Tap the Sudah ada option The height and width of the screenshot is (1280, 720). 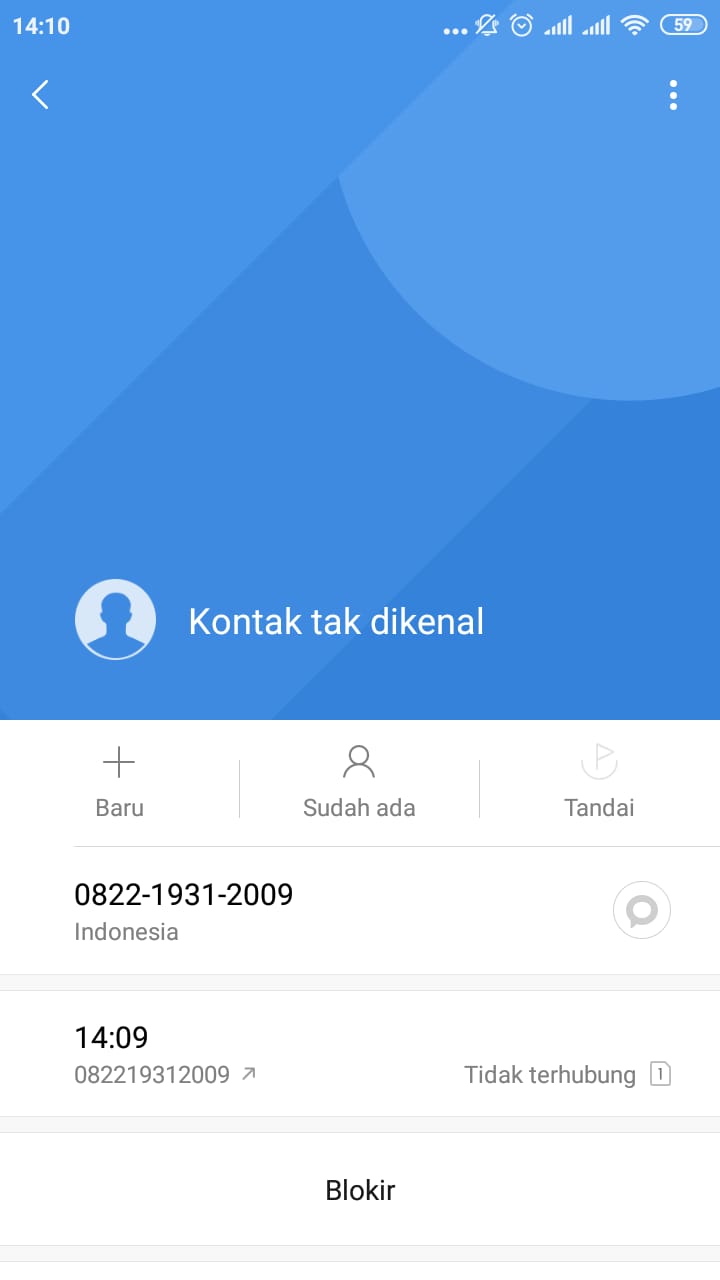pyautogui.click(x=359, y=807)
